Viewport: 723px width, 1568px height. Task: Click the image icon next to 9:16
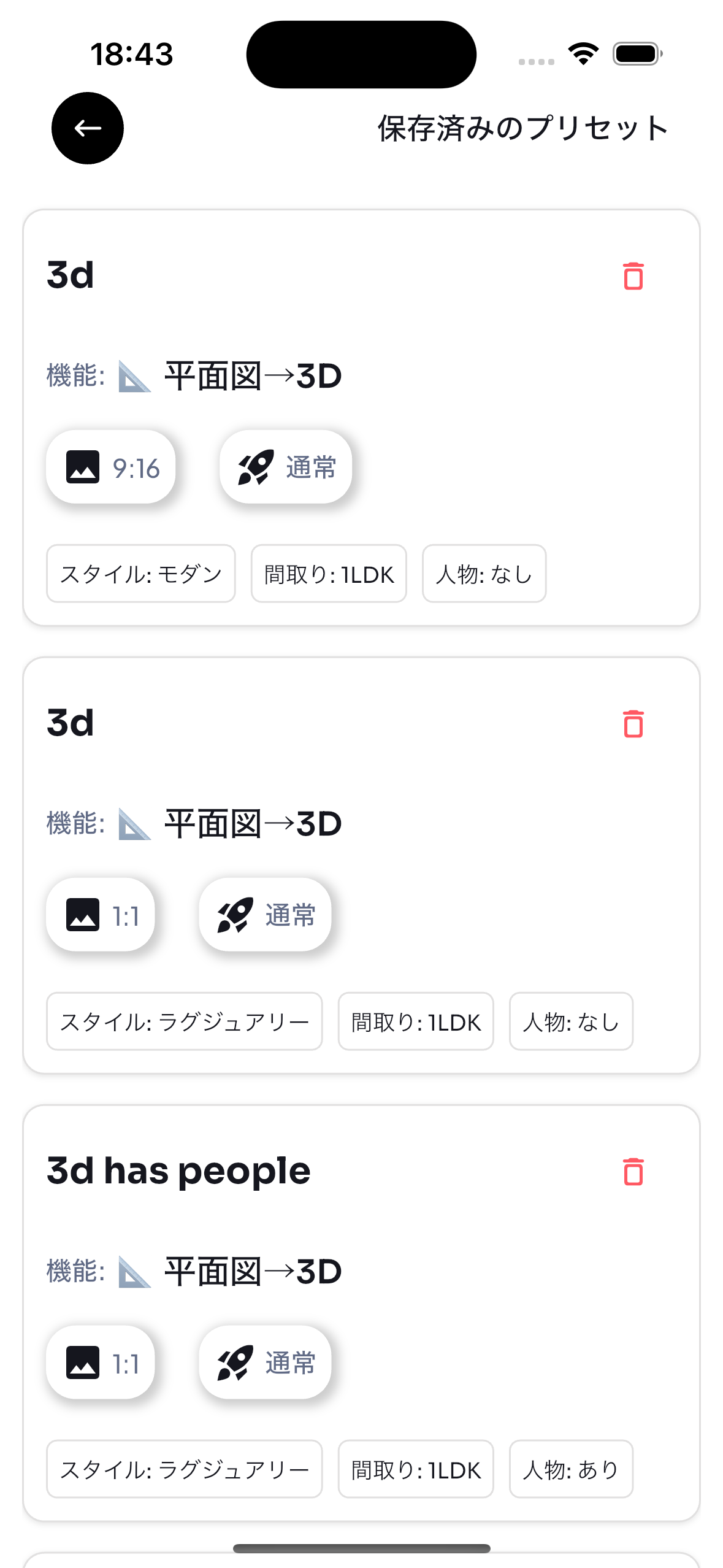[x=83, y=466]
